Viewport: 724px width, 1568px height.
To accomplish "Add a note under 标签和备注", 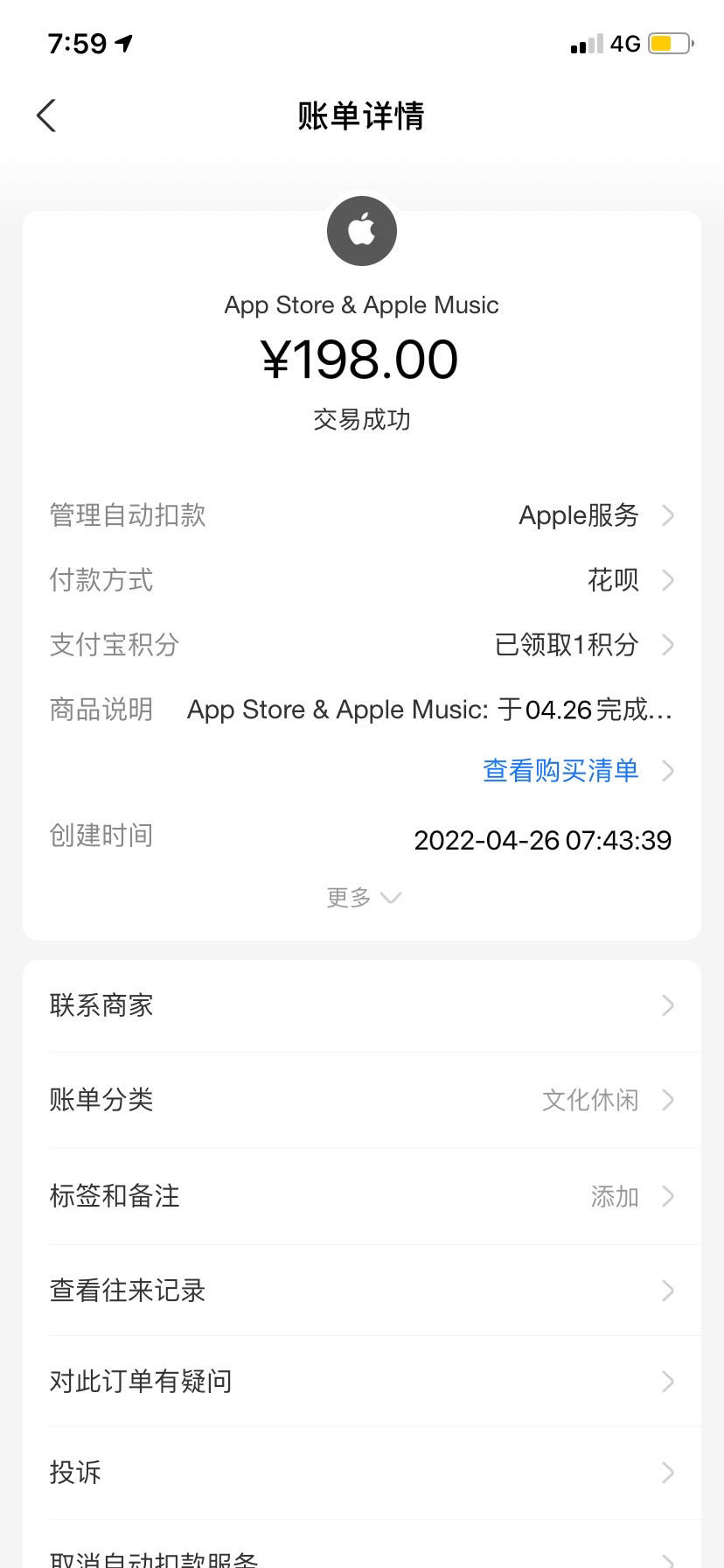I will pos(362,1196).
